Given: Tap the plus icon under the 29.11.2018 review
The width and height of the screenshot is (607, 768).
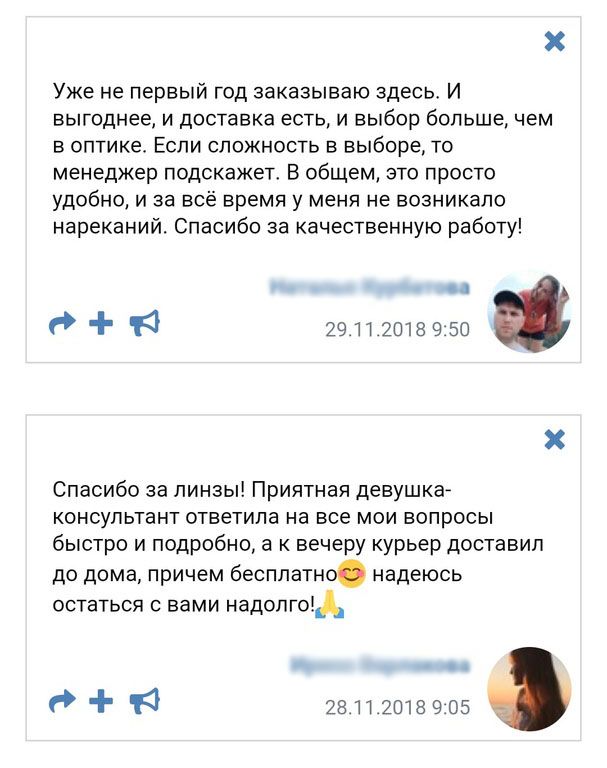Looking at the screenshot, I should tap(101, 323).
